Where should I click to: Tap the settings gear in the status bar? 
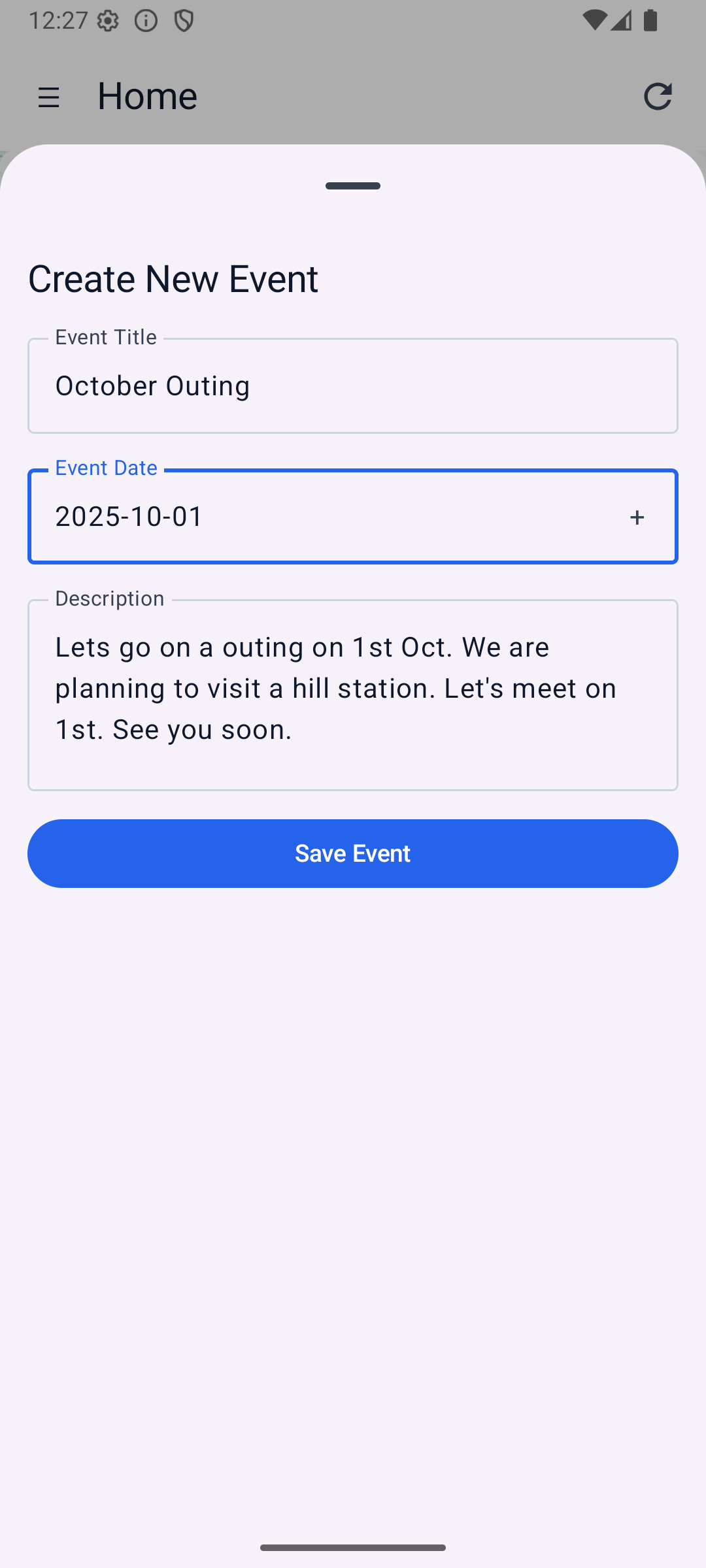pos(107,20)
